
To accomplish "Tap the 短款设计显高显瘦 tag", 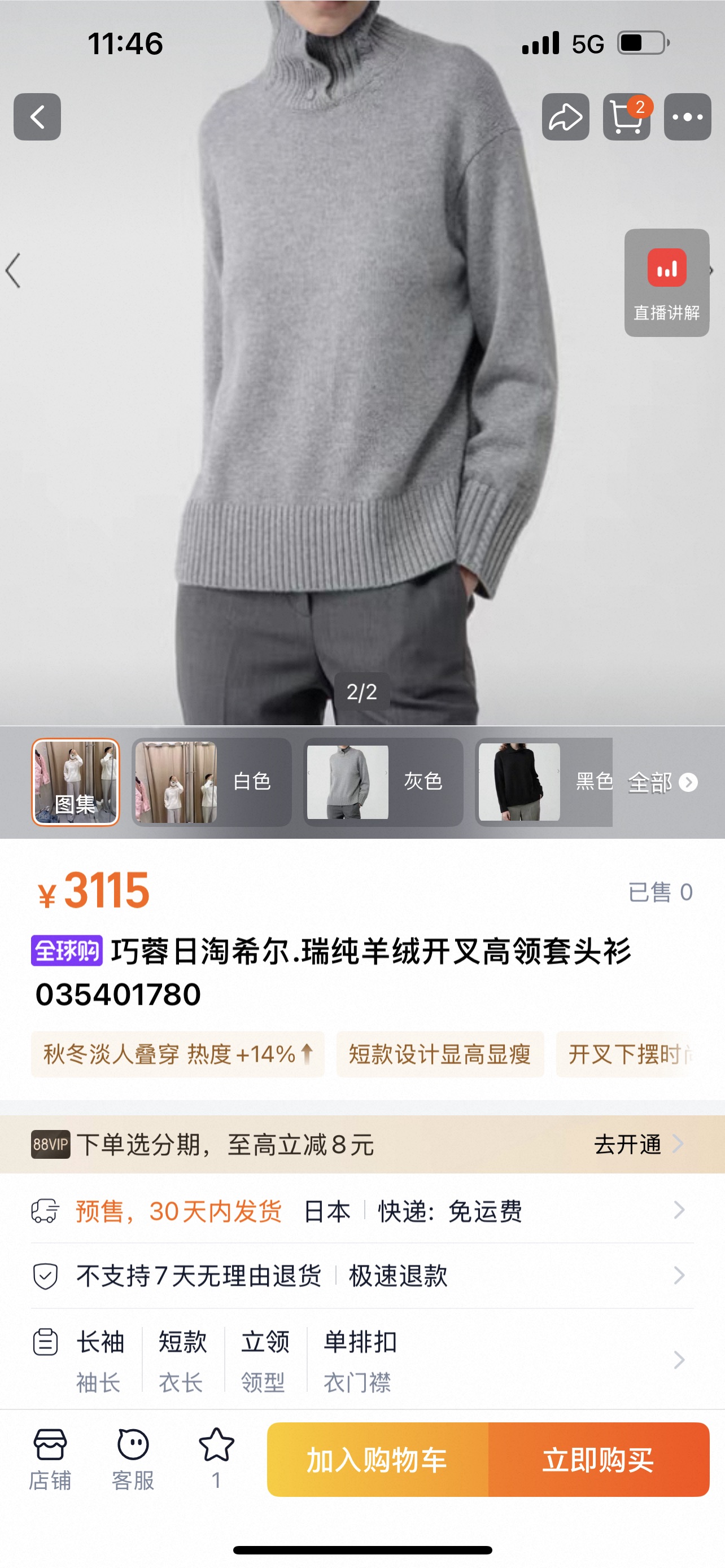I will click(439, 1054).
